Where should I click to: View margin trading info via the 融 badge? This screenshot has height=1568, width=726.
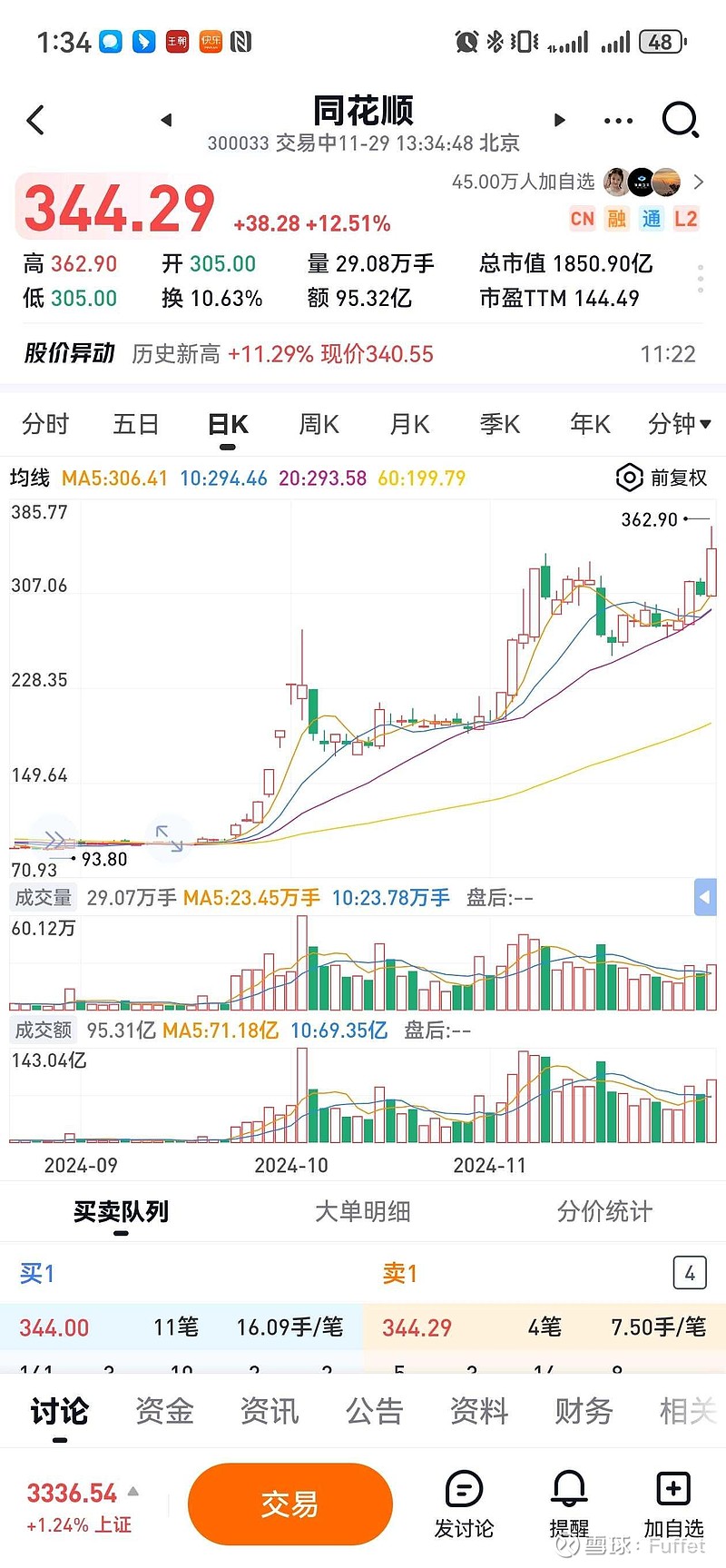tap(617, 219)
